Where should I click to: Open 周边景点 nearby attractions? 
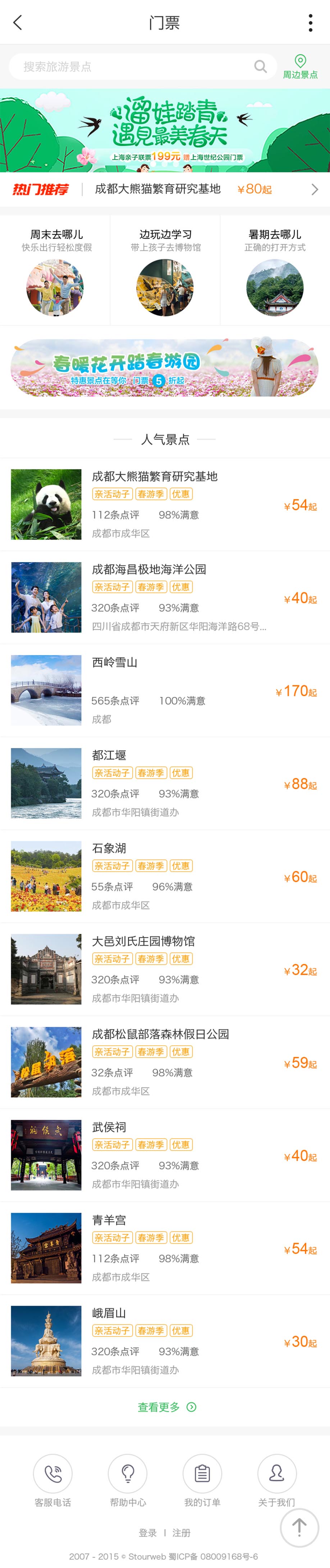300,66
